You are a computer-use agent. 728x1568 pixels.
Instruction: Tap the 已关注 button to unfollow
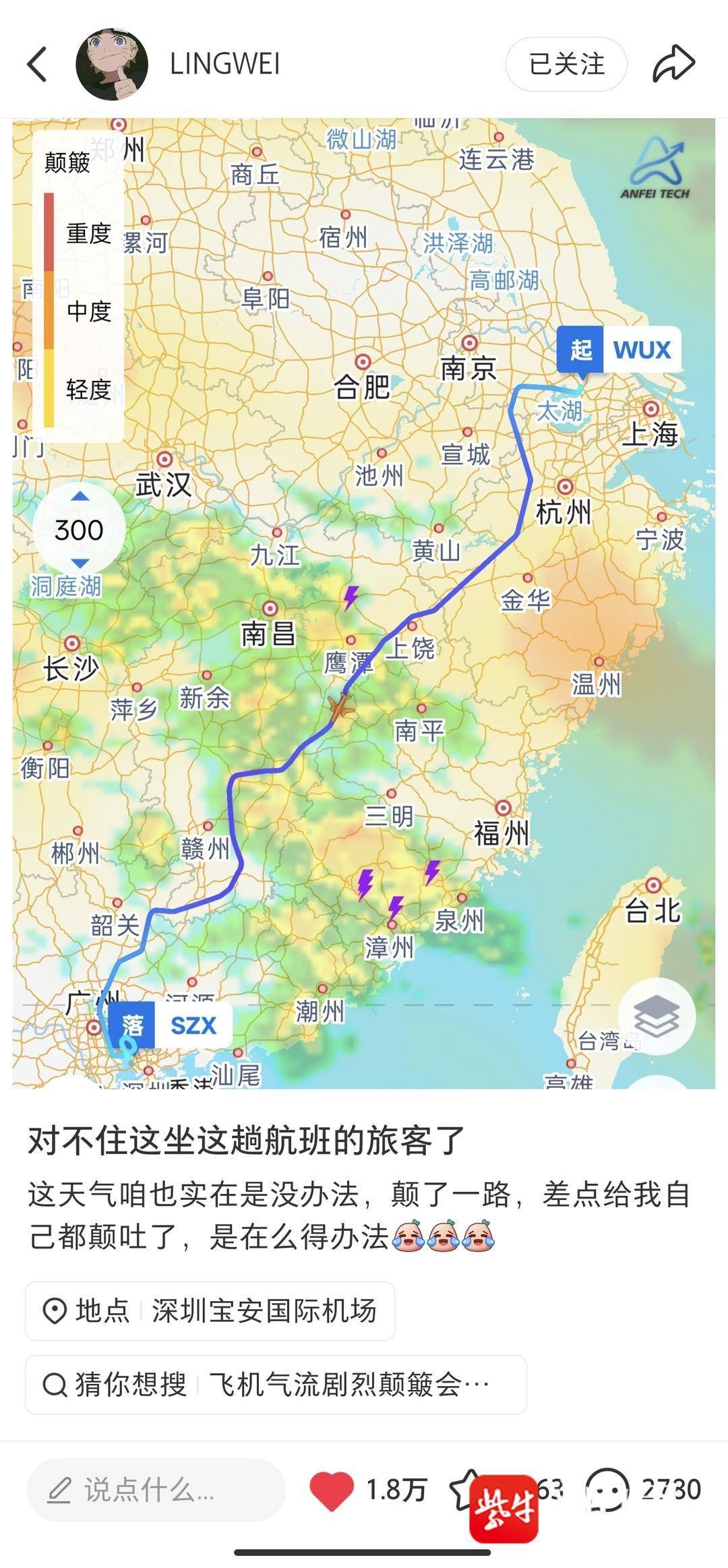566,64
